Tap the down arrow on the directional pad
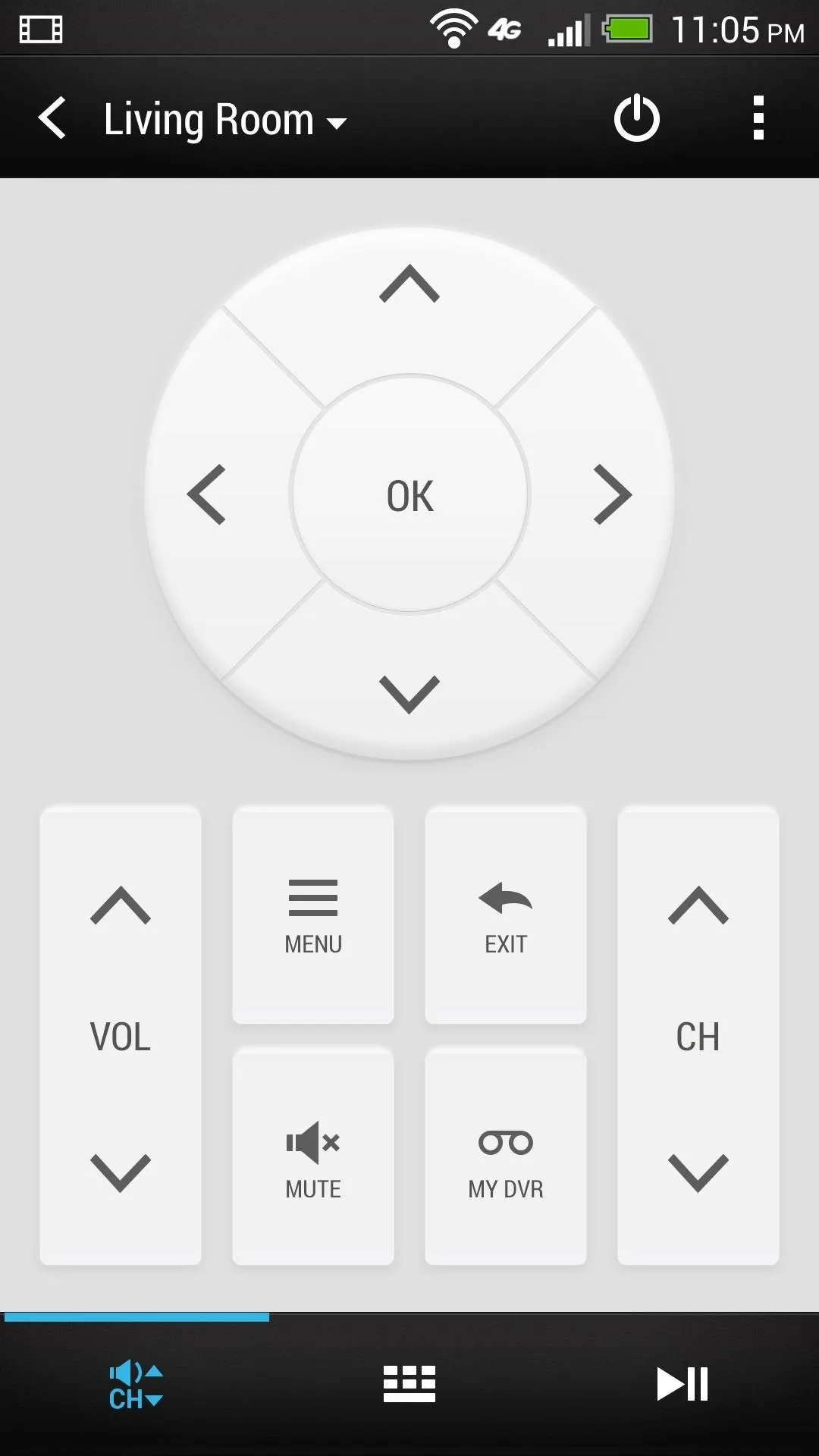This screenshot has height=1456, width=819. [409, 695]
